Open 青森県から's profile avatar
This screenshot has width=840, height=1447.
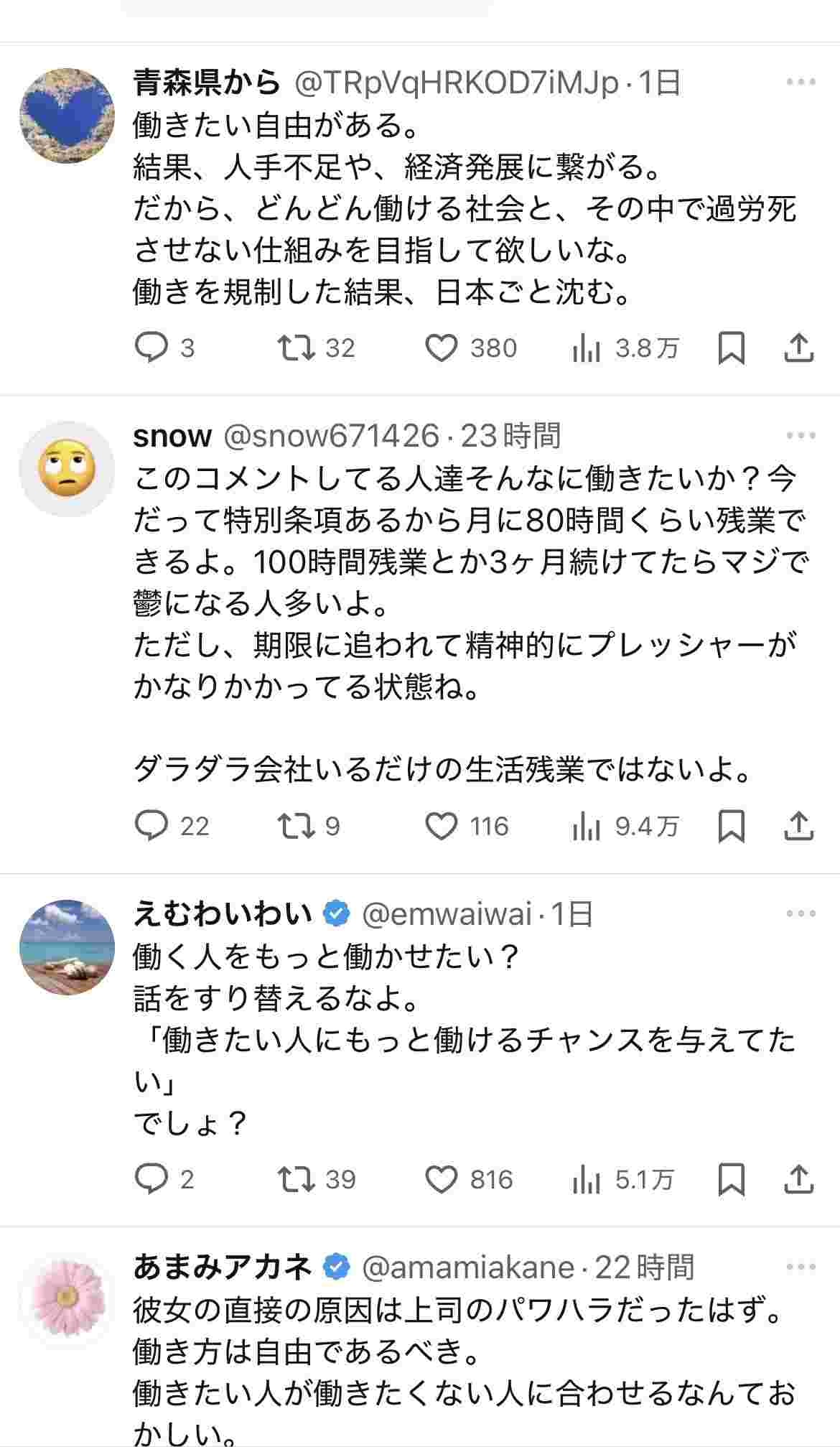67,116
